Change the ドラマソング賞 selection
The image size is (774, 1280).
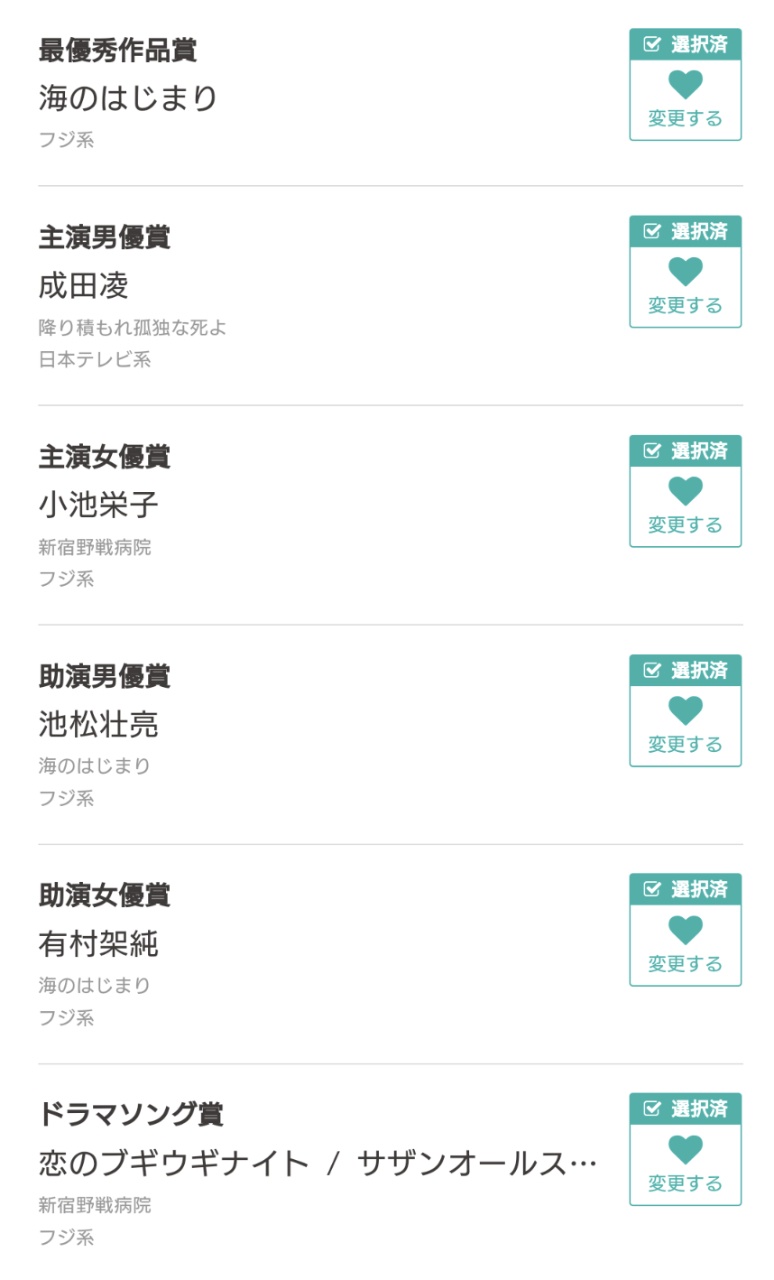pyautogui.click(x=685, y=1165)
